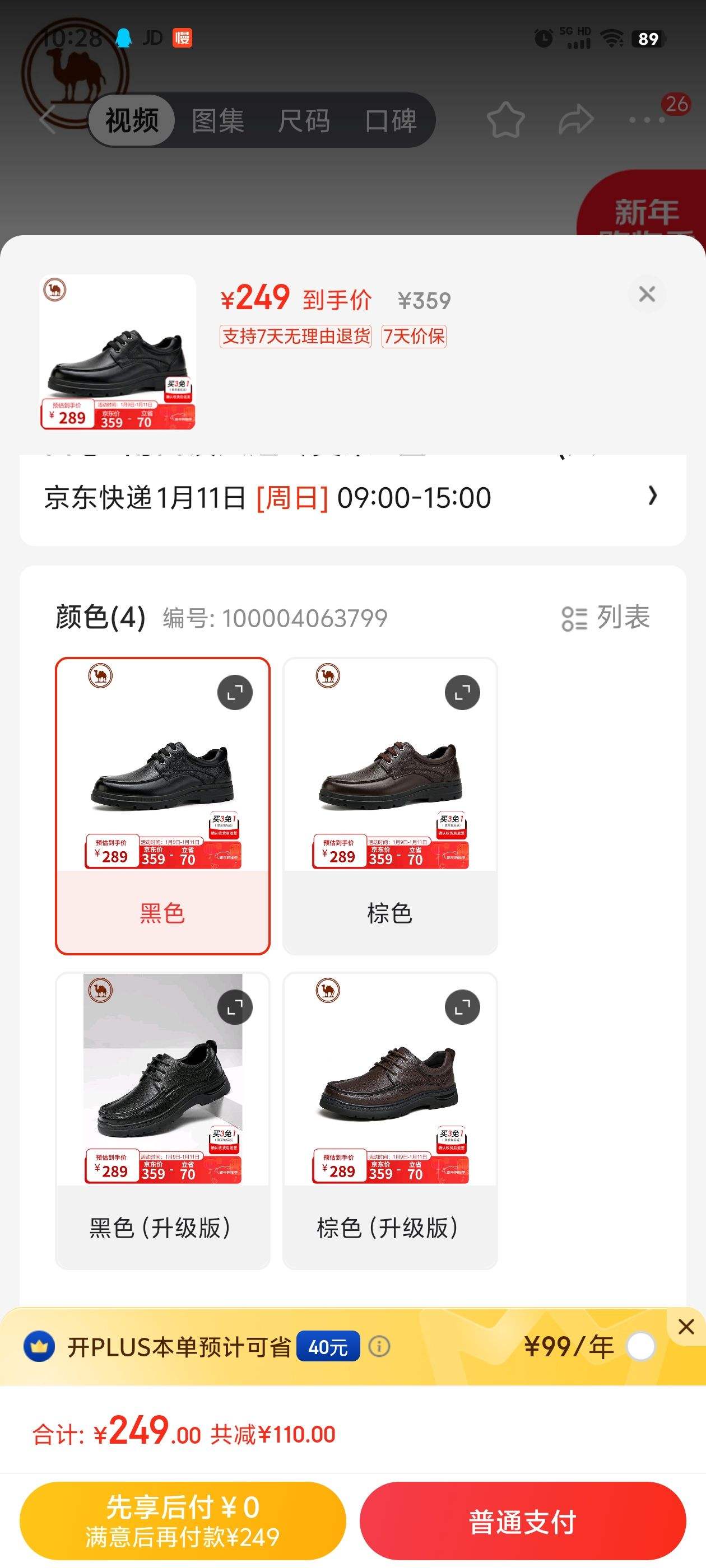Viewport: 706px width, 1568px height.
Task: Dismiss the PLUS membership banner
Action: click(x=686, y=1326)
